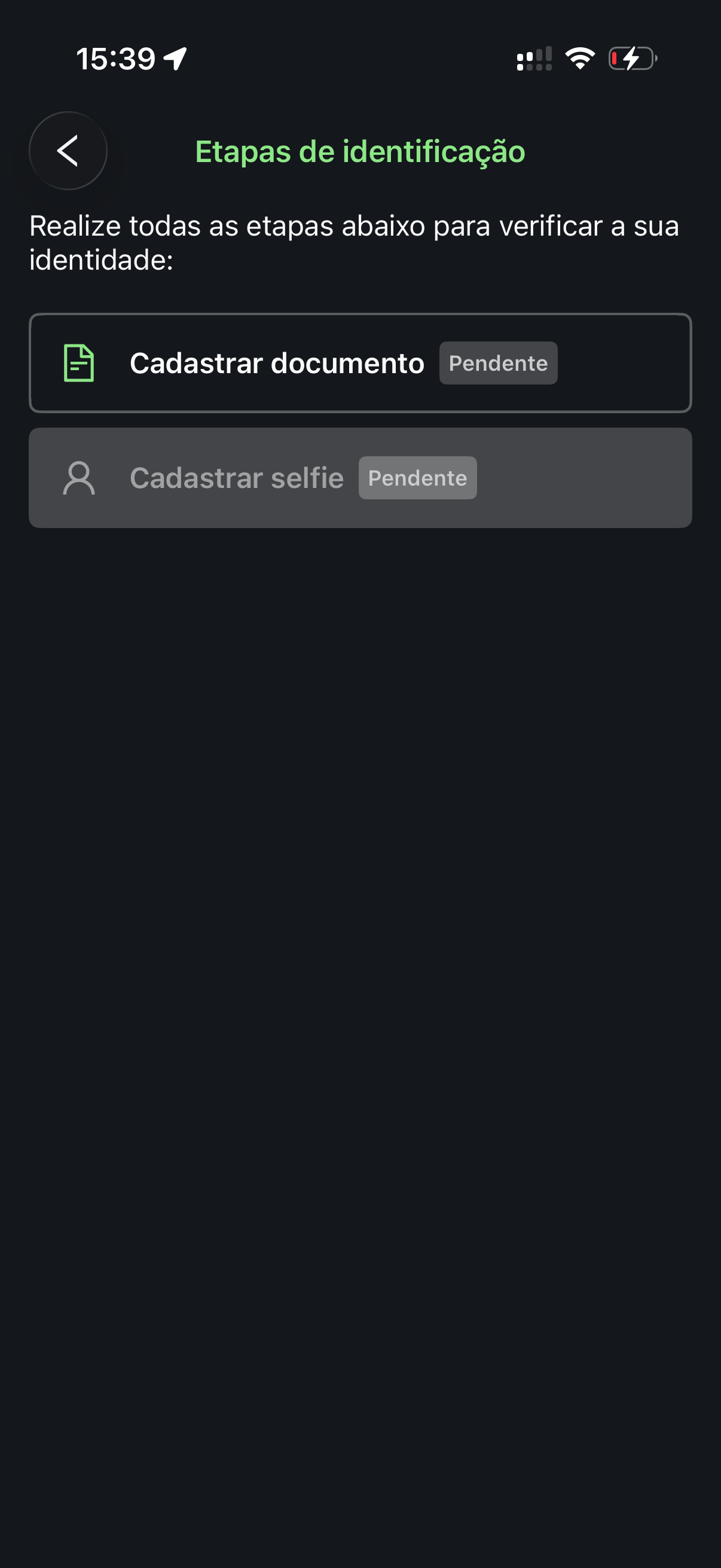Tap the circular back button background
Screen dimensions: 721x1568
point(68,150)
